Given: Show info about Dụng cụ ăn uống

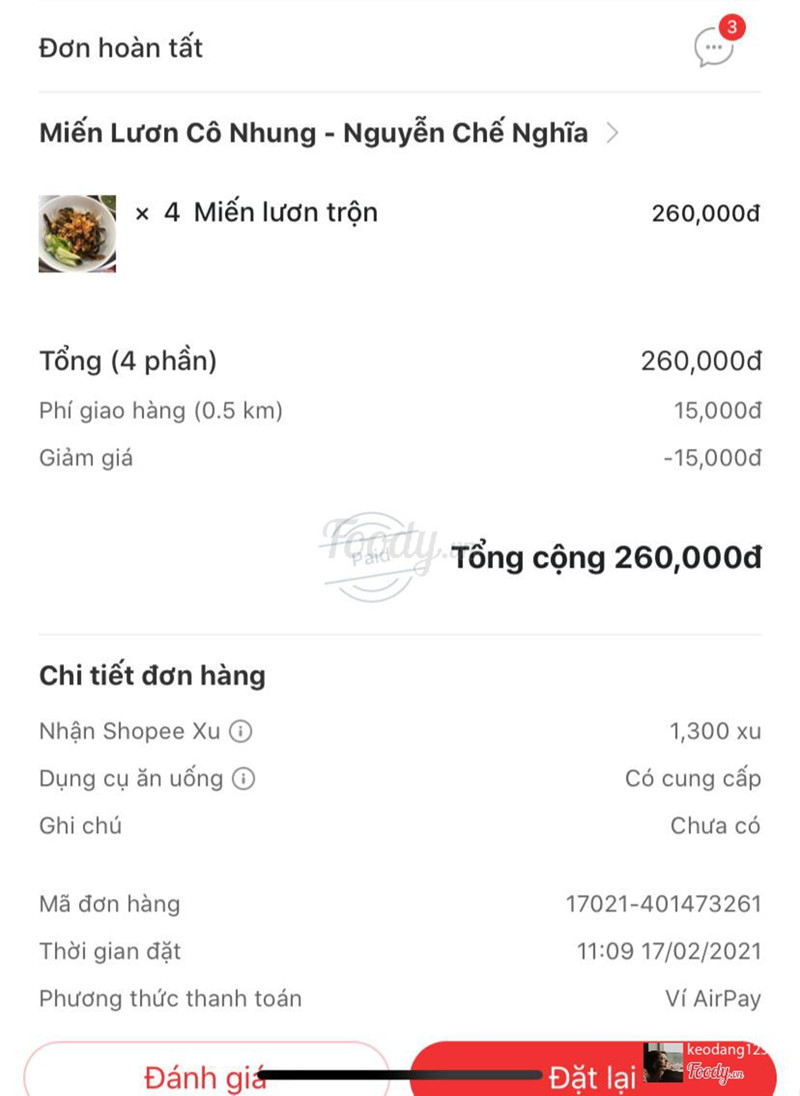Looking at the screenshot, I should 244,778.
